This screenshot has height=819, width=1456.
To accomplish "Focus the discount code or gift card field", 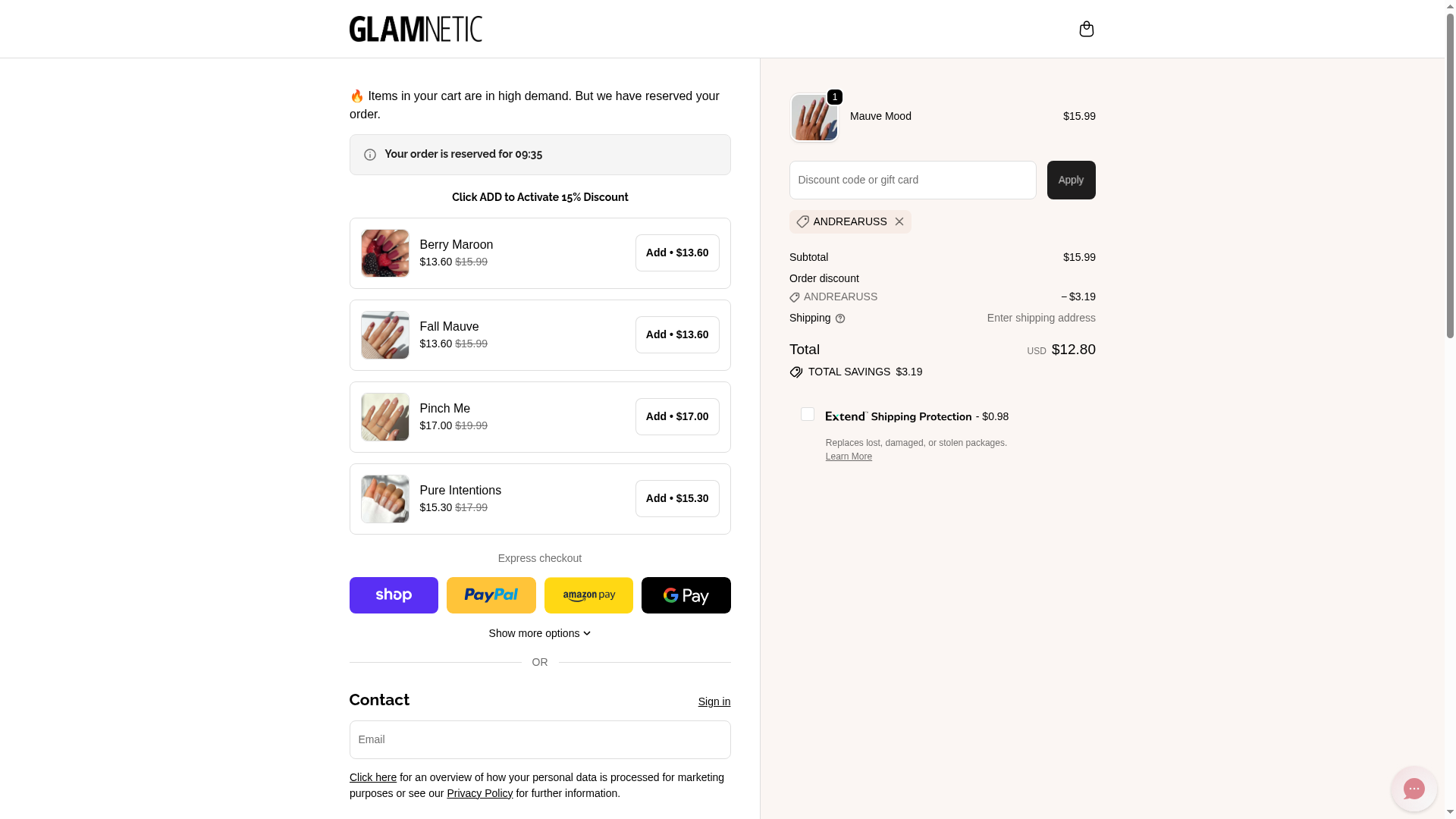I will click(x=912, y=180).
